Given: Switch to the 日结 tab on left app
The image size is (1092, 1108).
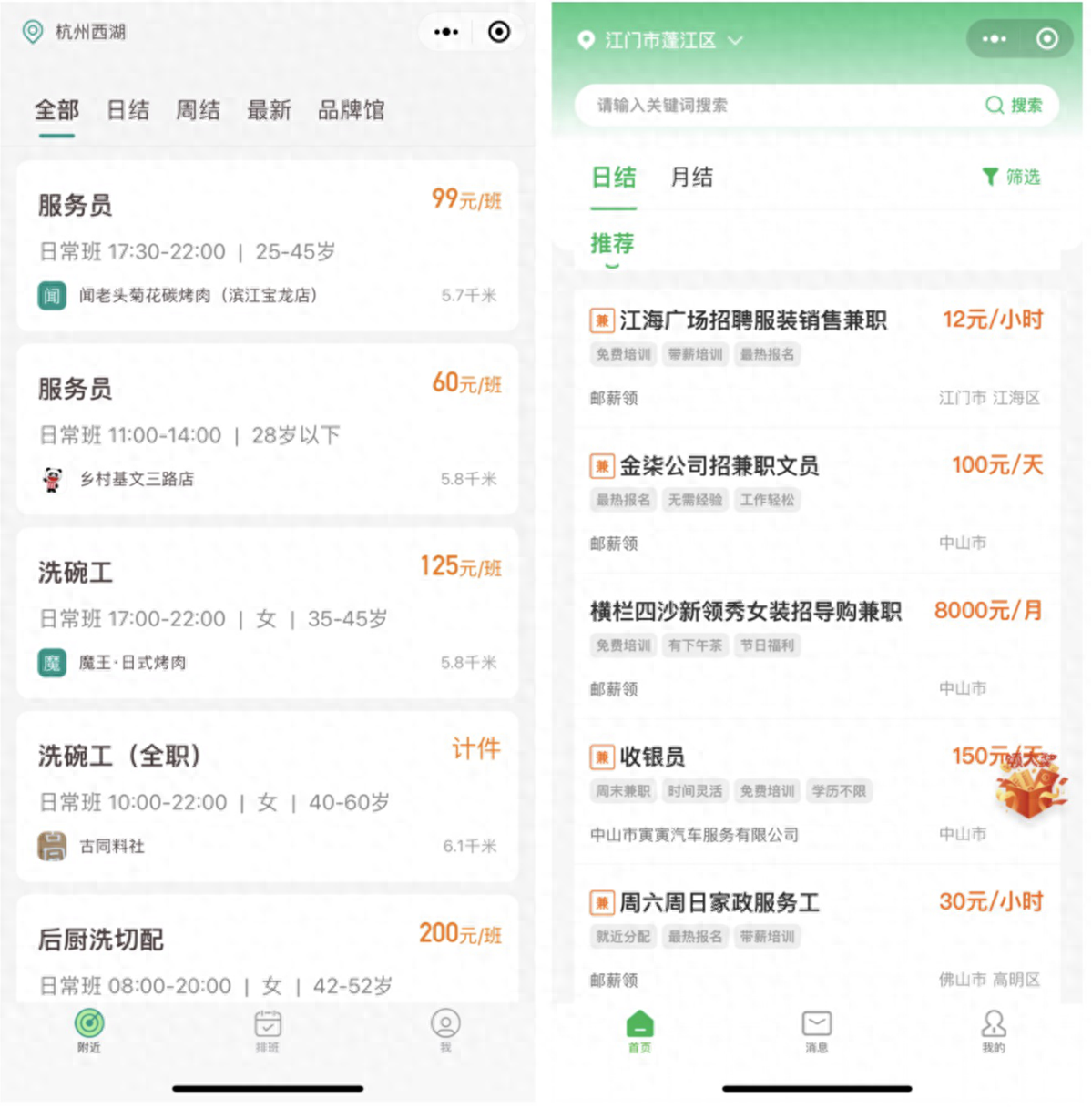Looking at the screenshot, I should (x=128, y=110).
